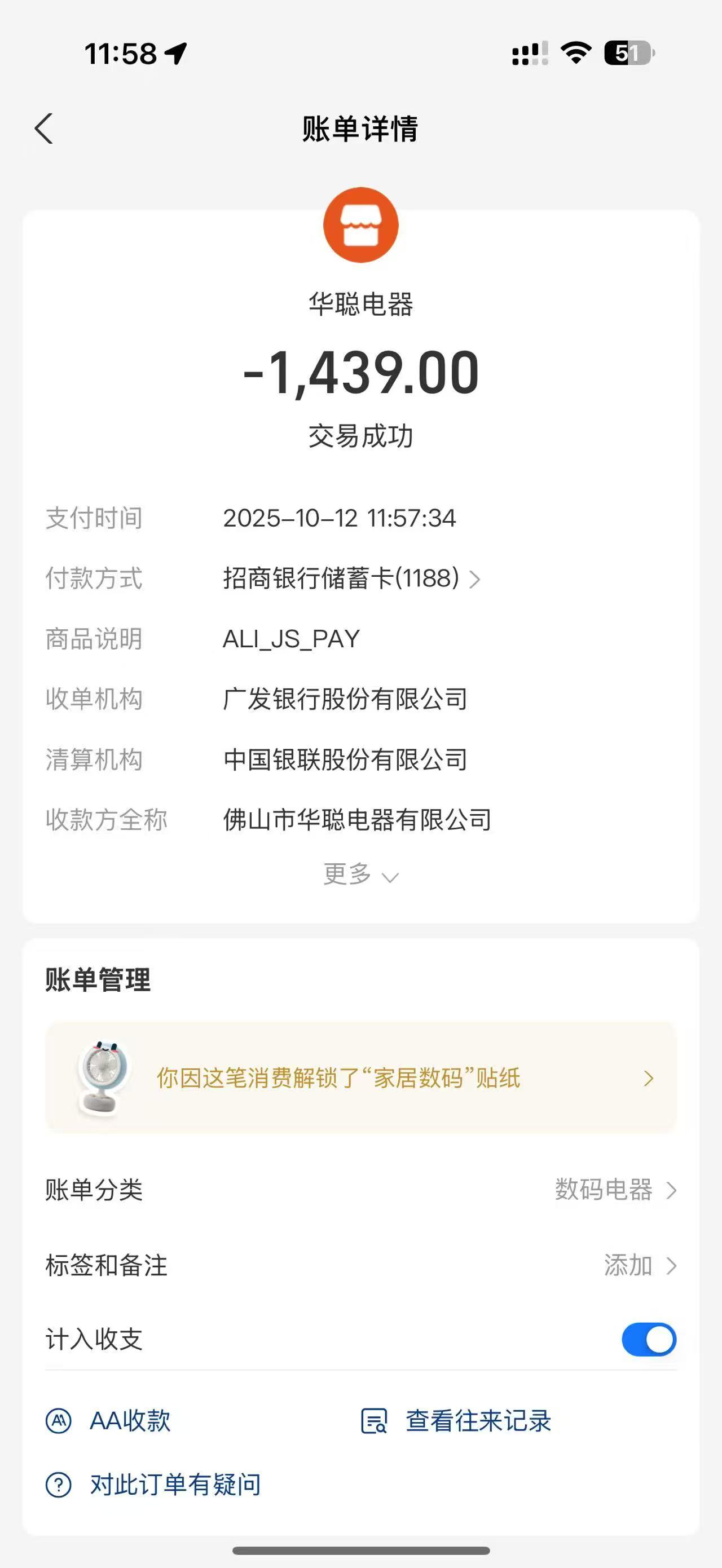Open payment method 招商银行储蓄卡(1188)
The width and height of the screenshot is (722, 1568).
pos(351,578)
